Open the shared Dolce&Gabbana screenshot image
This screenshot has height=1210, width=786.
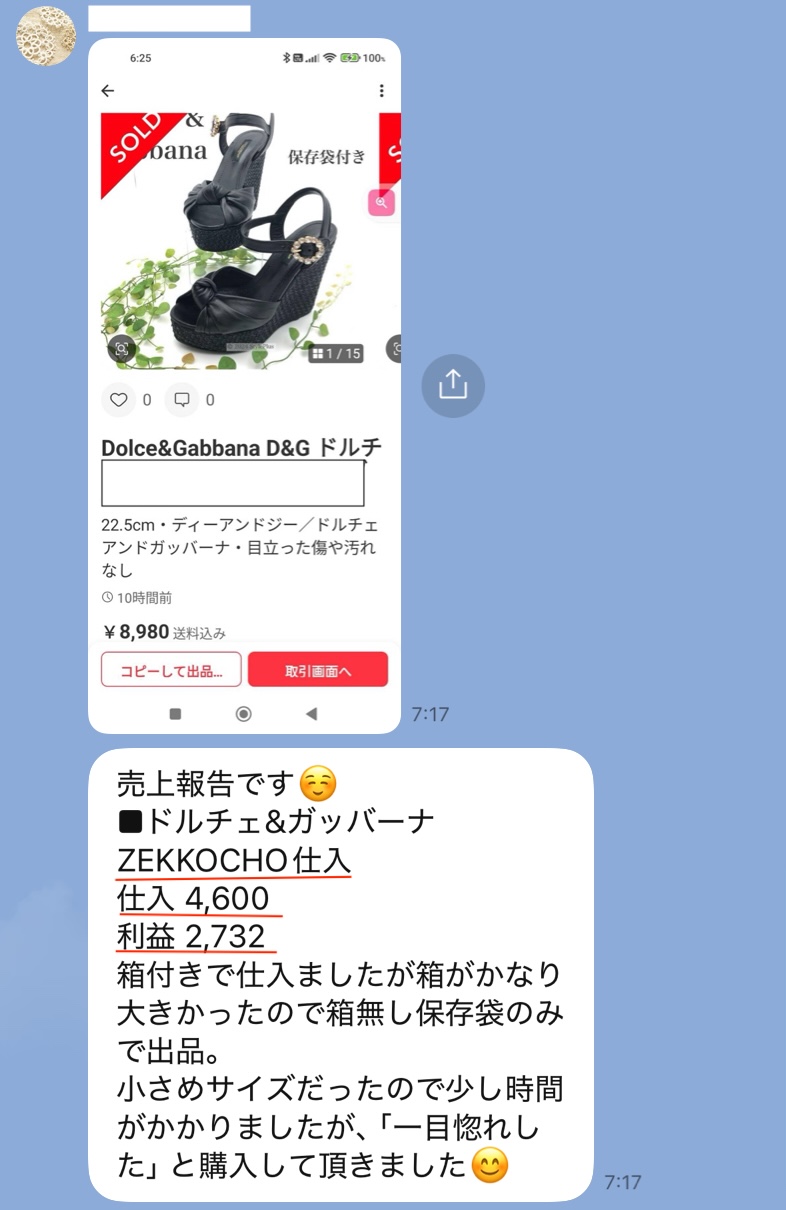244,385
